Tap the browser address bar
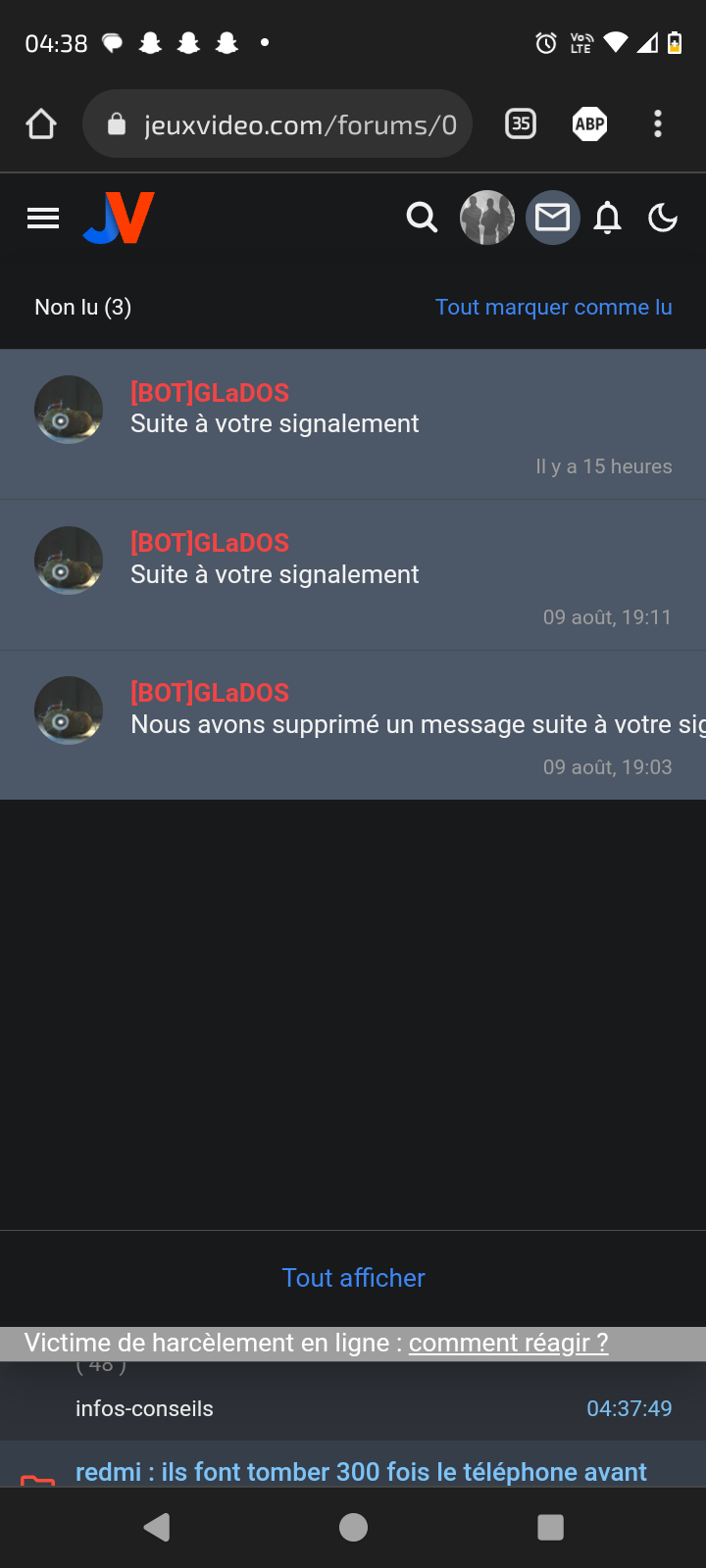Viewport: 706px width, 1568px height. point(277,124)
